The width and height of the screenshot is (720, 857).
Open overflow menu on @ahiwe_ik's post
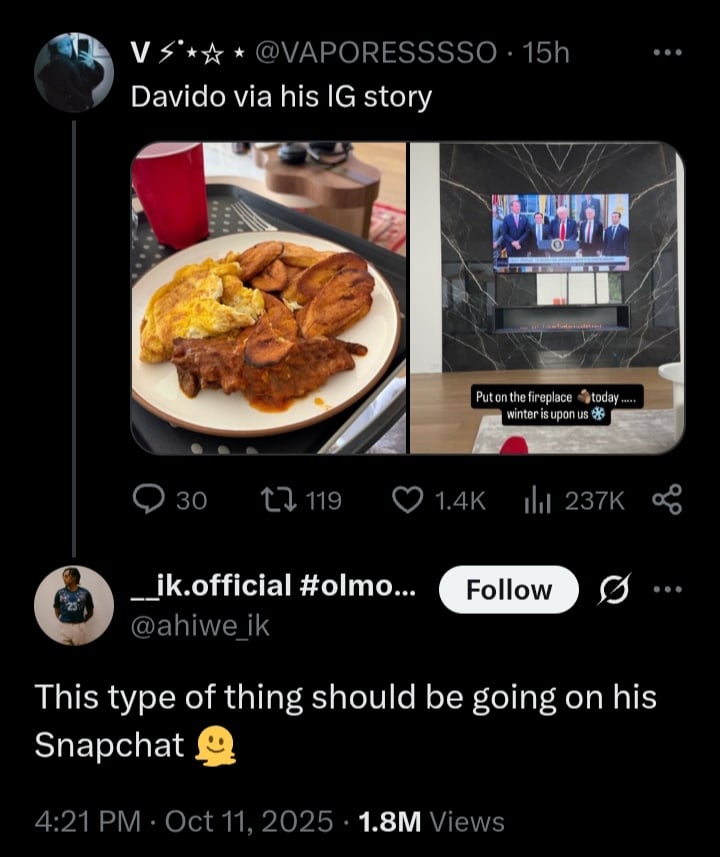(666, 590)
